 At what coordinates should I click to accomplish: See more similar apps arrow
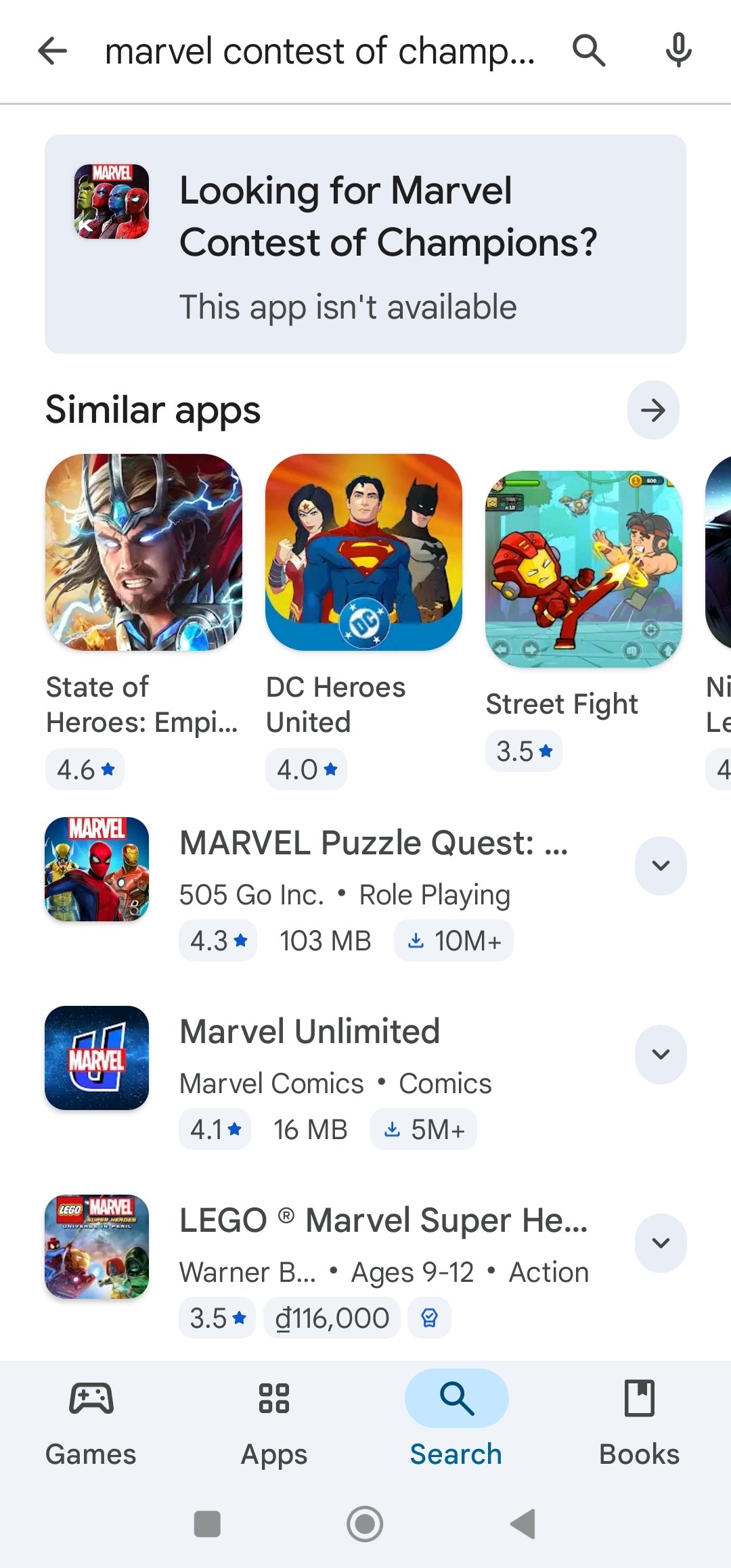click(653, 410)
